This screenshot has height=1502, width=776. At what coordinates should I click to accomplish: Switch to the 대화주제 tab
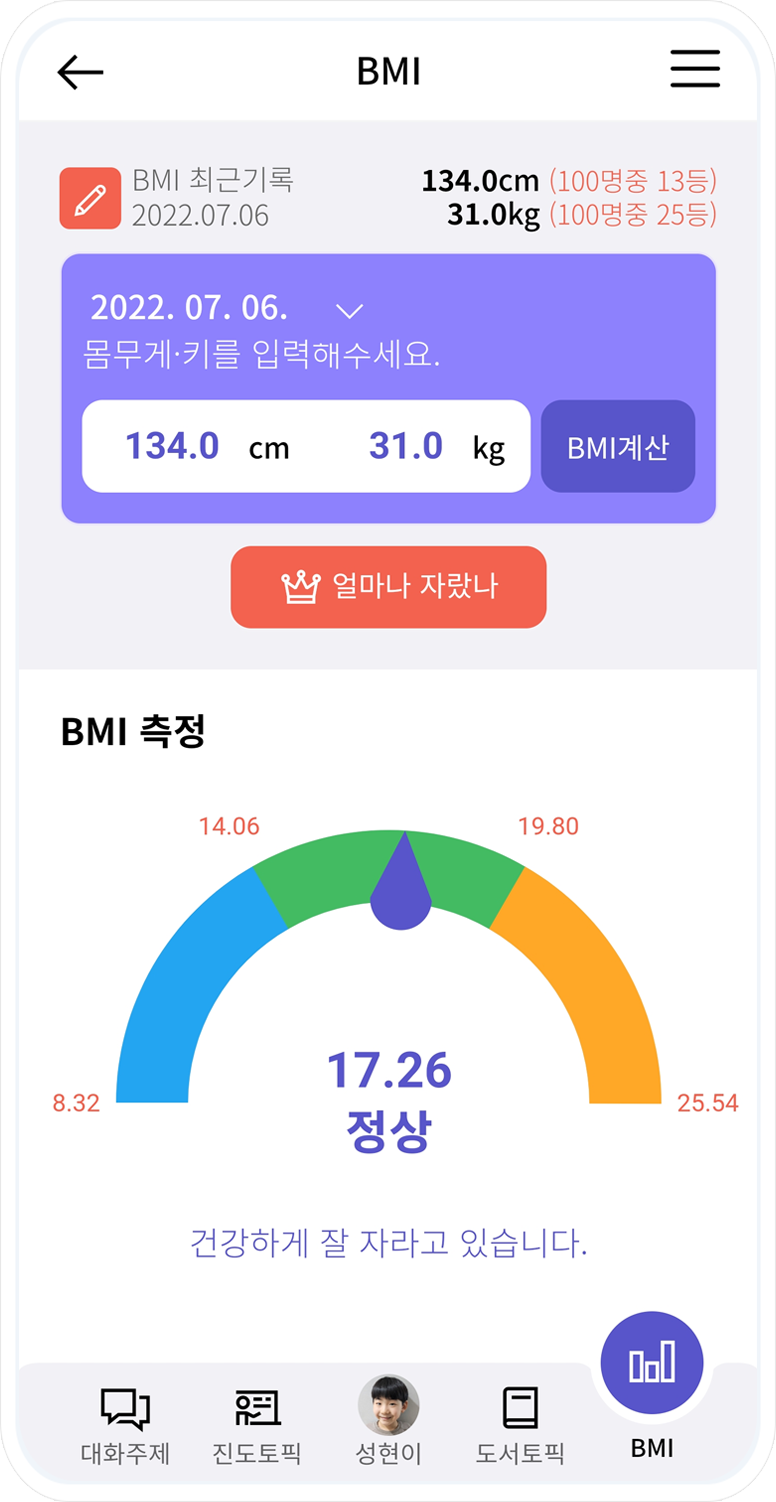click(x=125, y=1427)
